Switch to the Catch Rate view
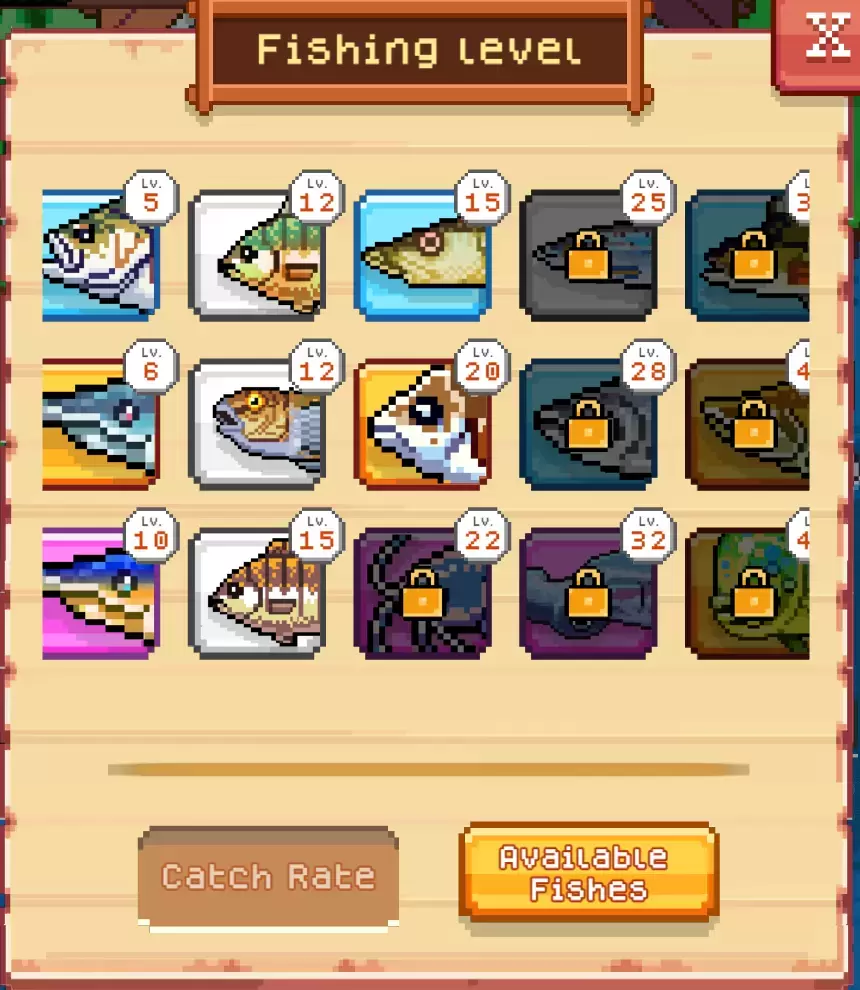The image size is (860, 990). (268, 877)
